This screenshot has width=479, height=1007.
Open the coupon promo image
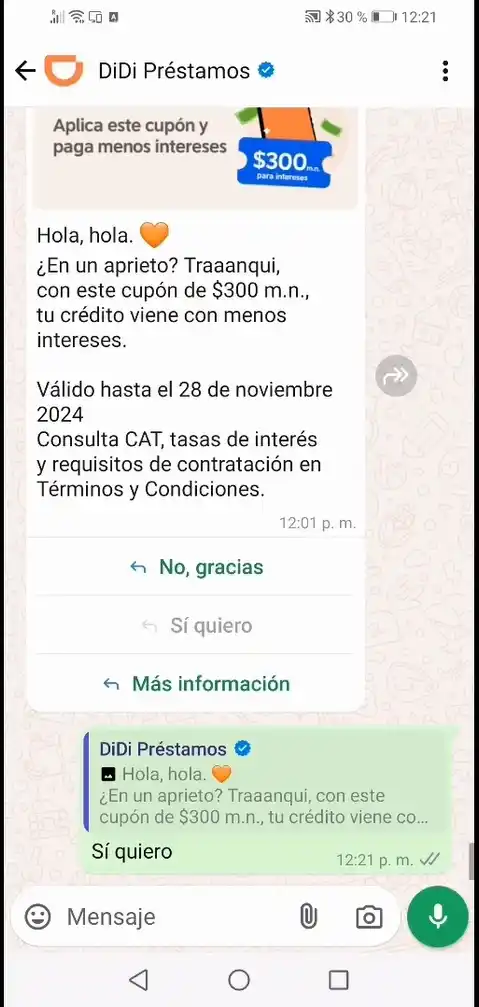click(x=195, y=157)
